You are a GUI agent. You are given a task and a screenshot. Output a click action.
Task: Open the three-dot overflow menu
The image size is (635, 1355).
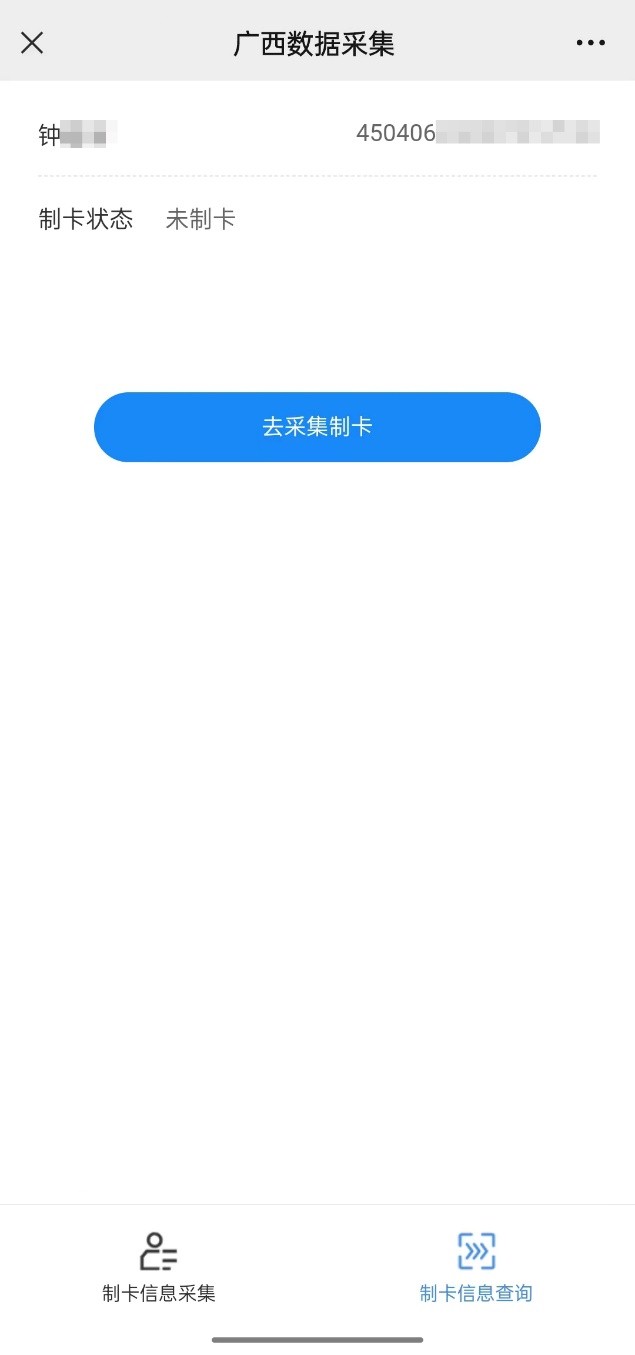[591, 43]
